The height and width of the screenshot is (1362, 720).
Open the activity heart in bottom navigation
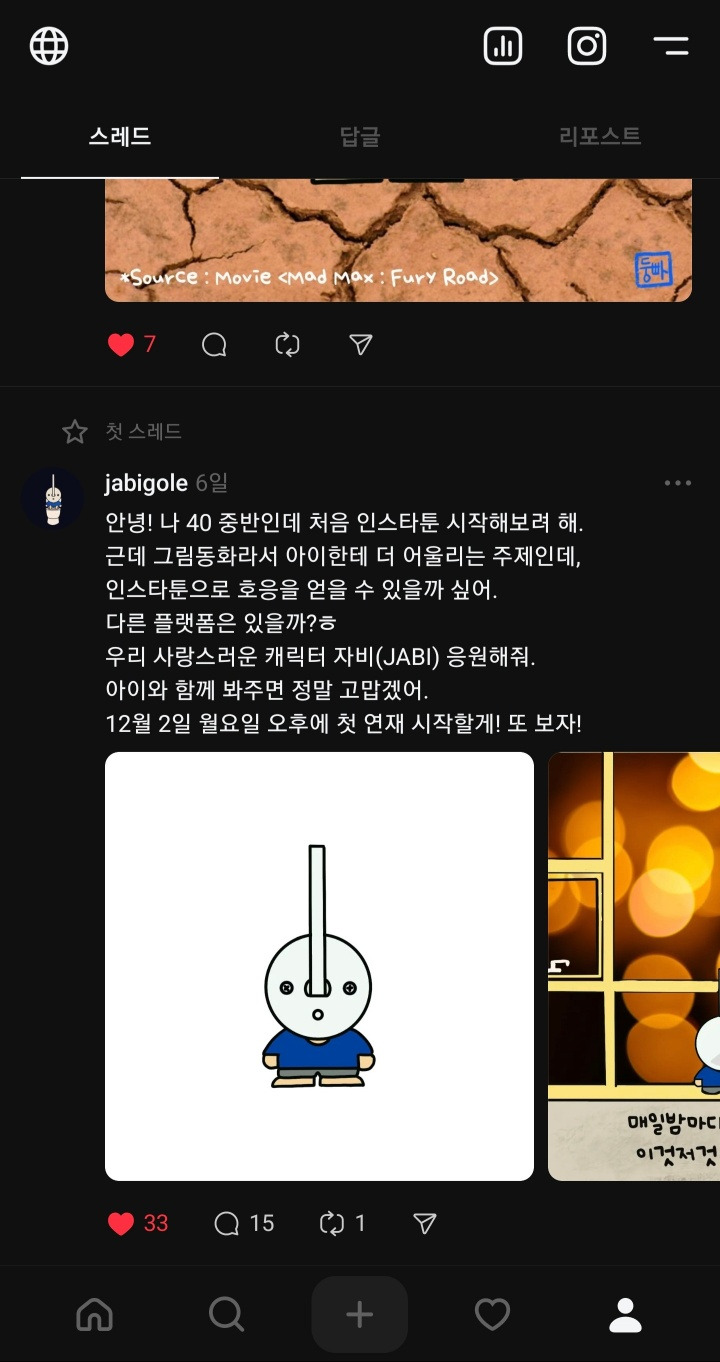click(492, 1314)
